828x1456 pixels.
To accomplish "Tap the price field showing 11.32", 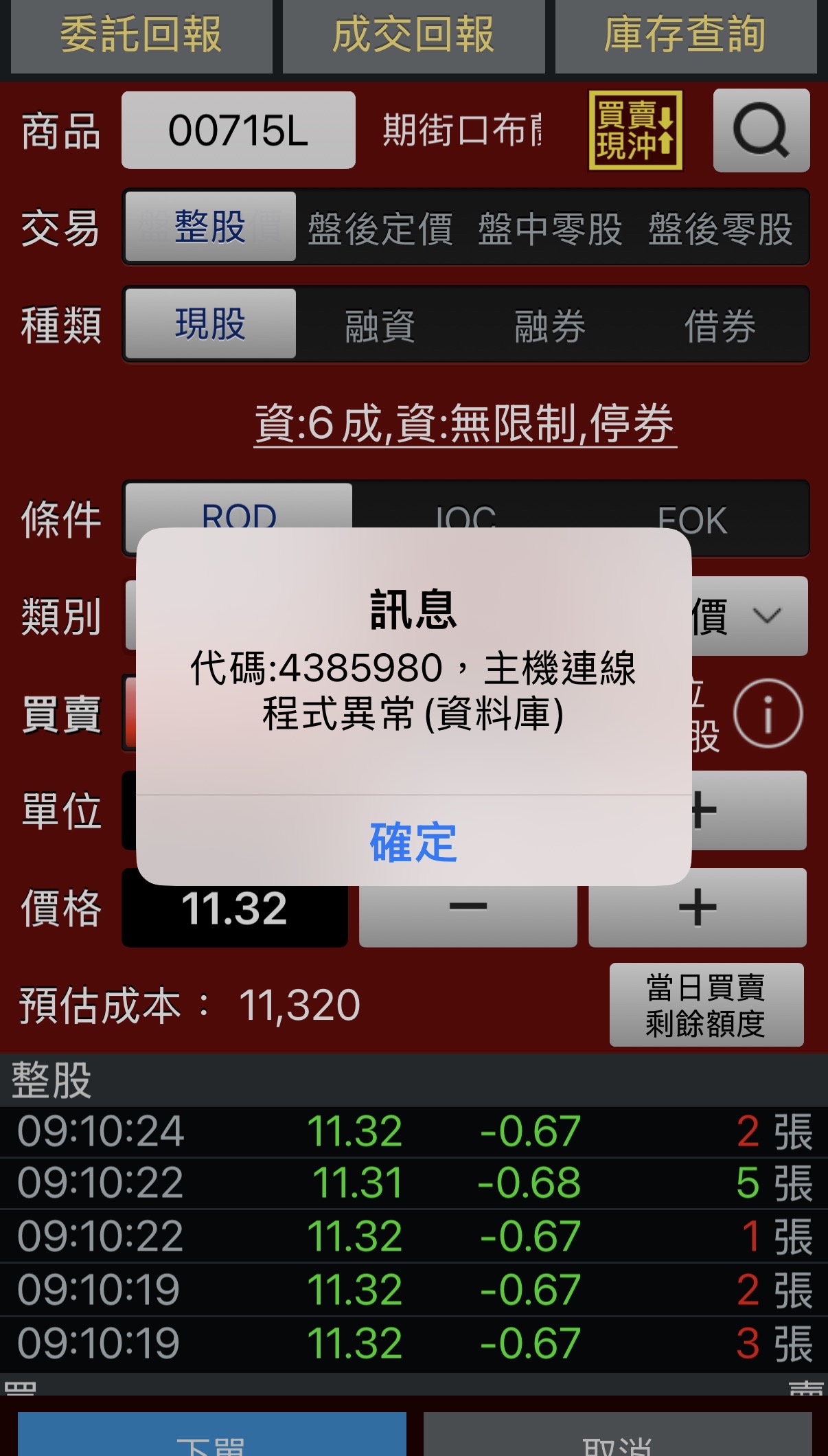I will (x=235, y=909).
